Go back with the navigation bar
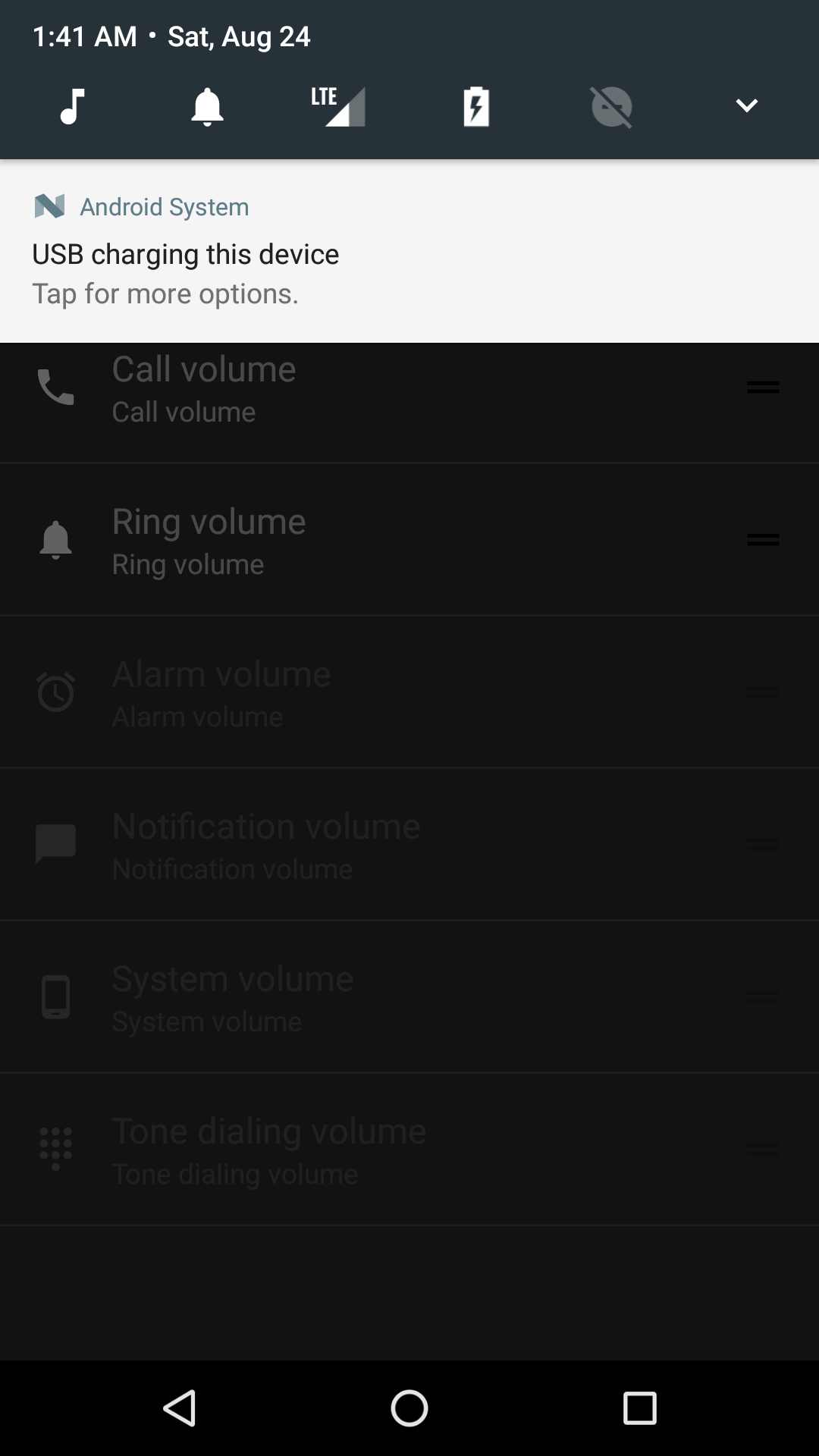 point(180,1408)
